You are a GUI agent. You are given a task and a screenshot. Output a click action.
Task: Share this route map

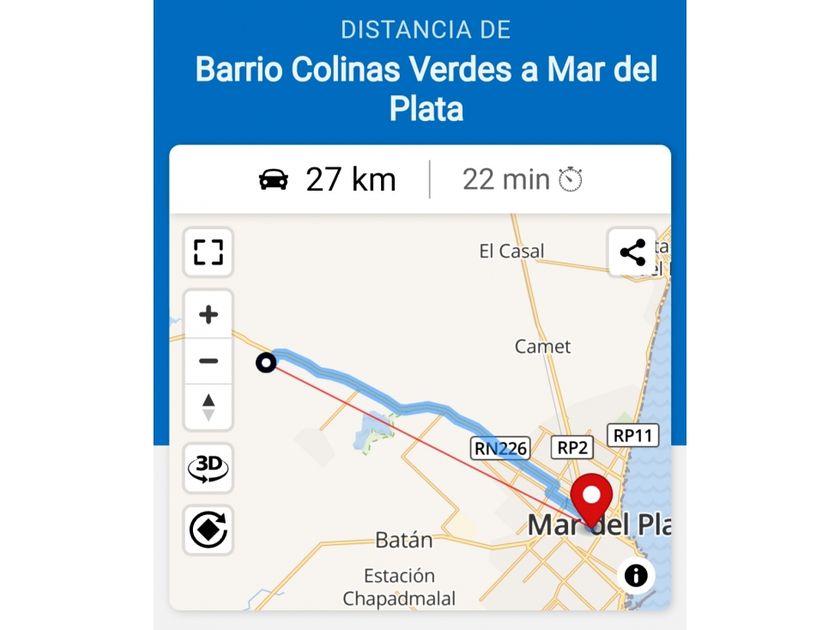click(632, 252)
